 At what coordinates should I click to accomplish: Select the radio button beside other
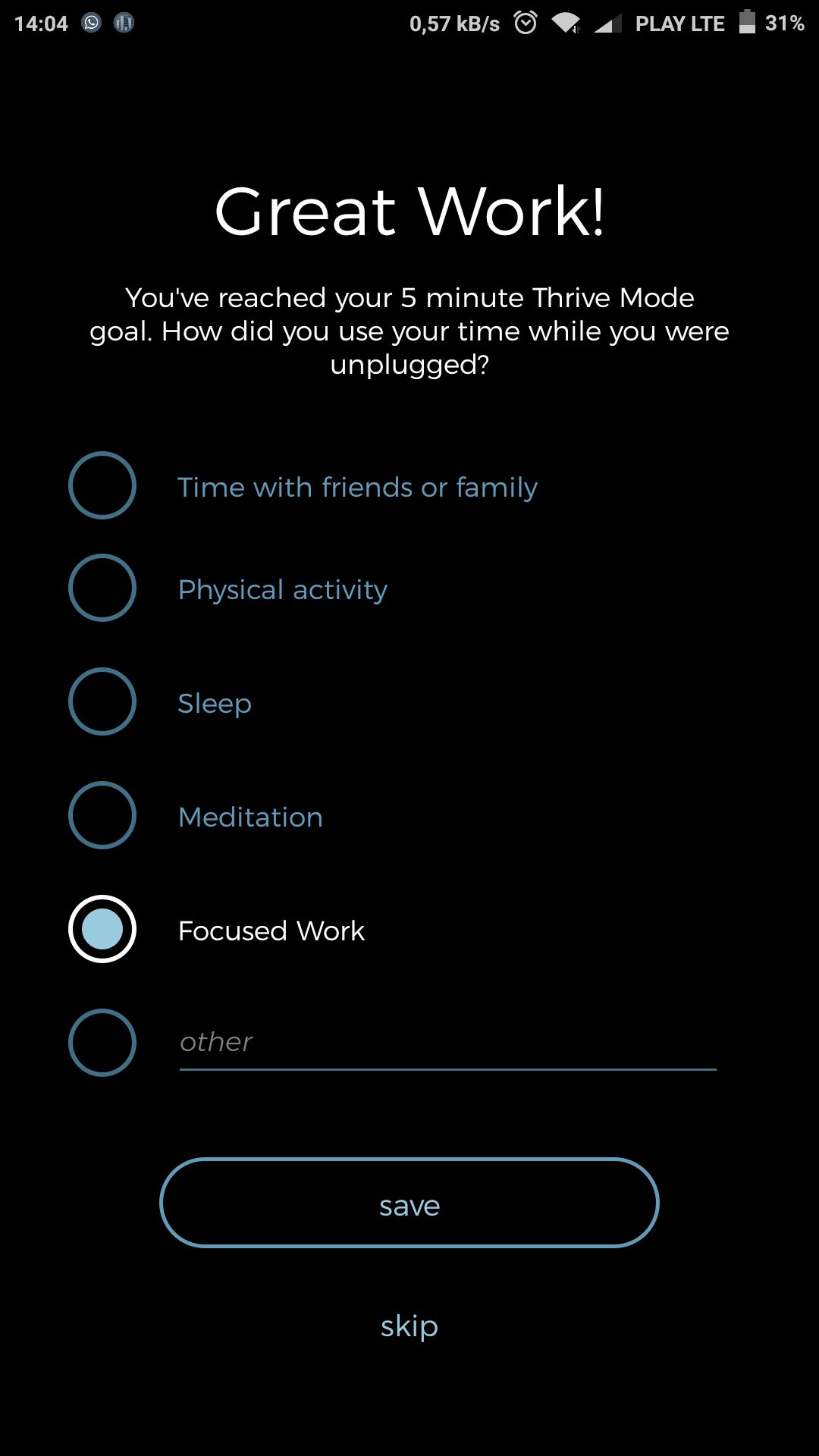point(102,1043)
